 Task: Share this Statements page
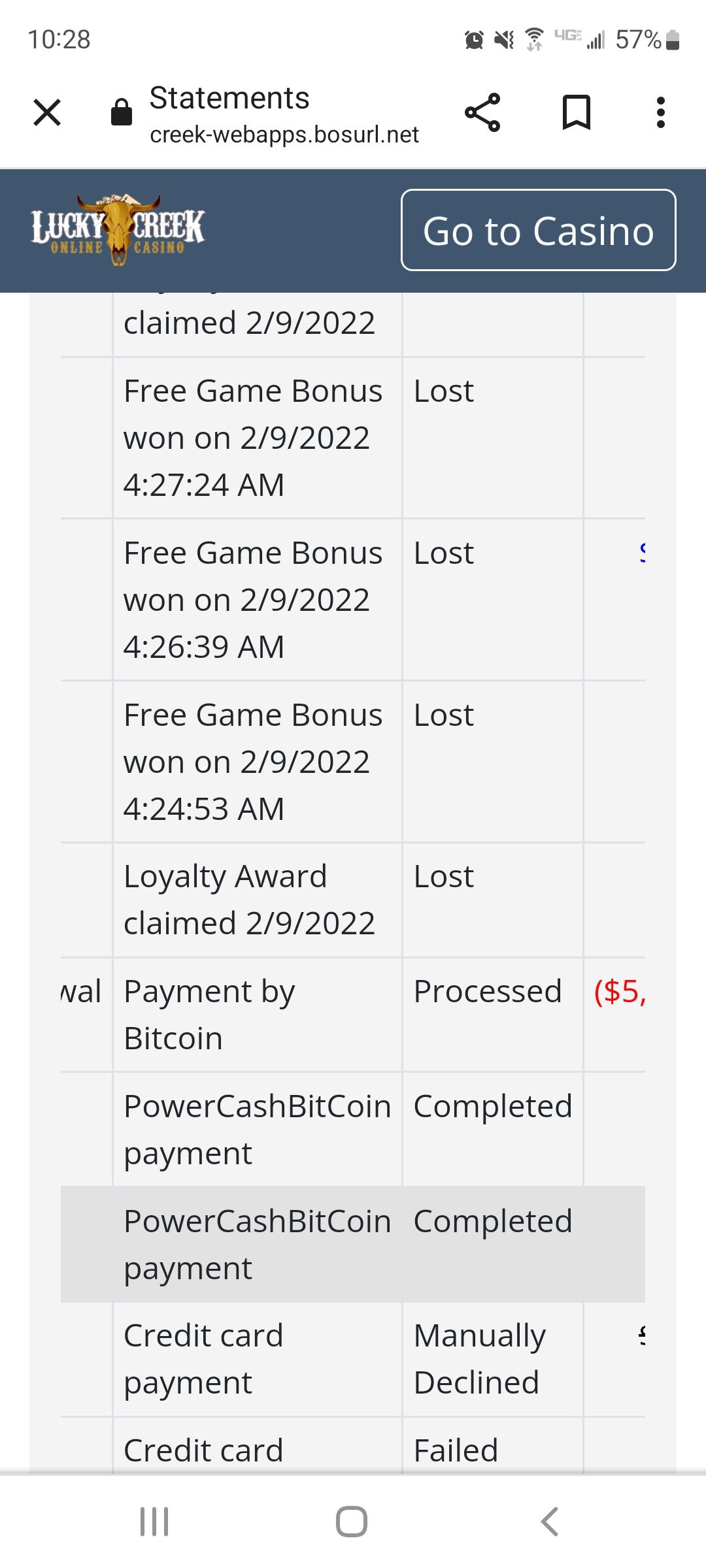482,112
